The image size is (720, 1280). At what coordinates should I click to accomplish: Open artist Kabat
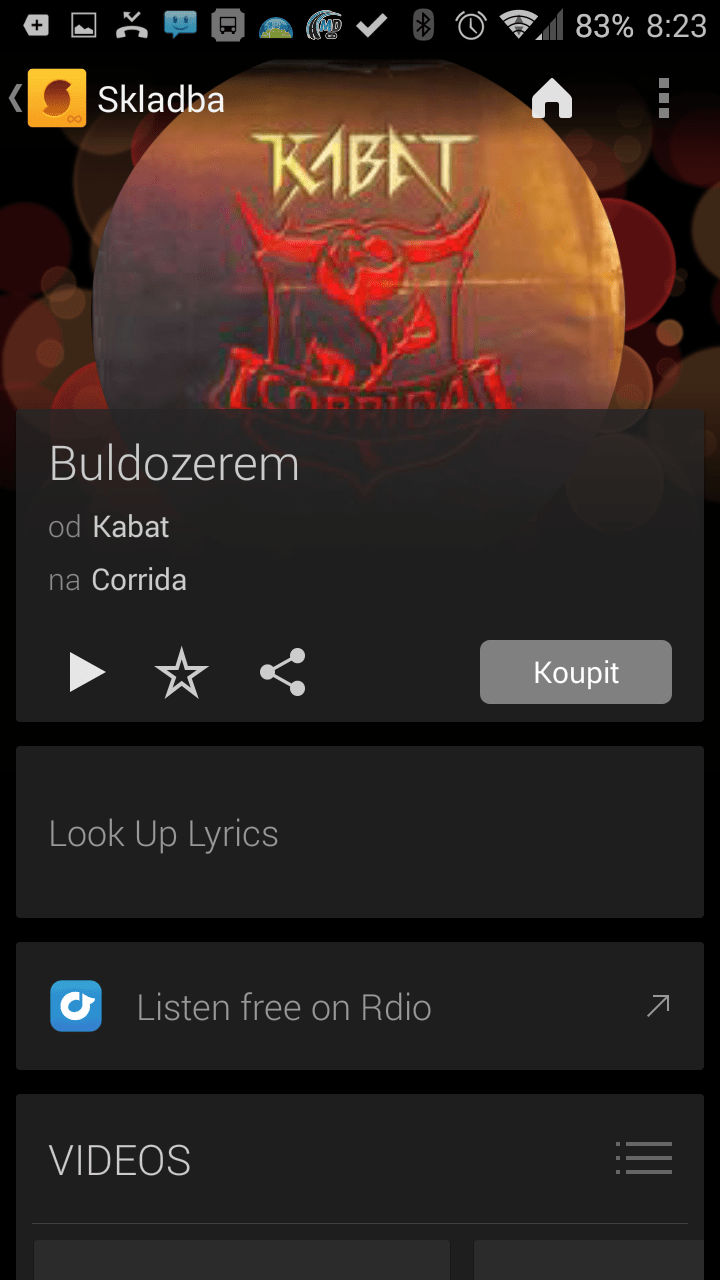tap(131, 527)
